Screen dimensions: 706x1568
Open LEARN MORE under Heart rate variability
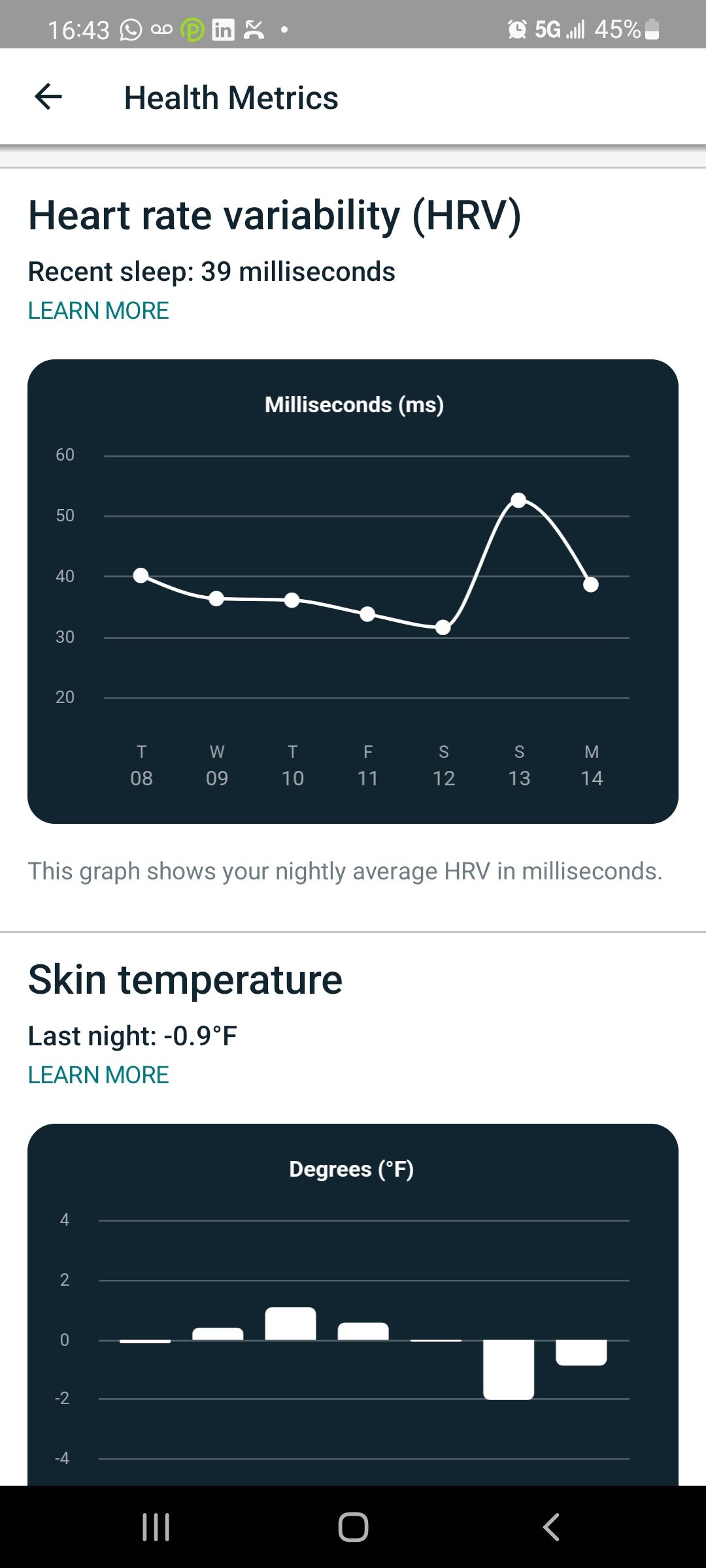(99, 311)
